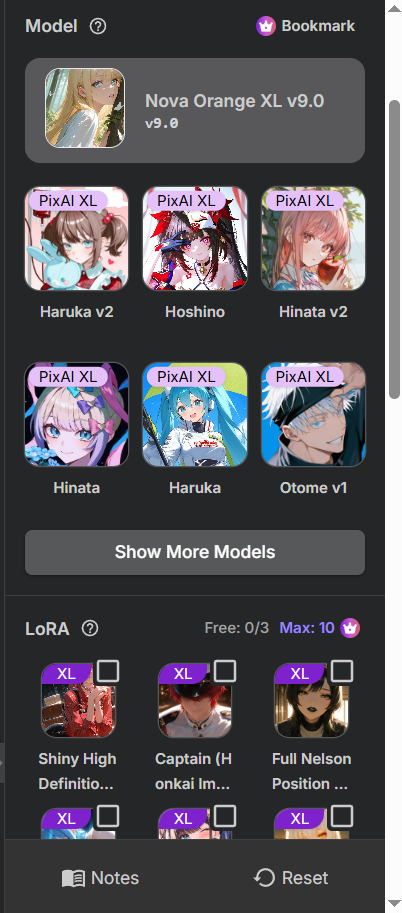The height and width of the screenshot is (913, 402).
Task: Open the Bookmark crown option
Action: pyautogui.click(x=305, y=26)
